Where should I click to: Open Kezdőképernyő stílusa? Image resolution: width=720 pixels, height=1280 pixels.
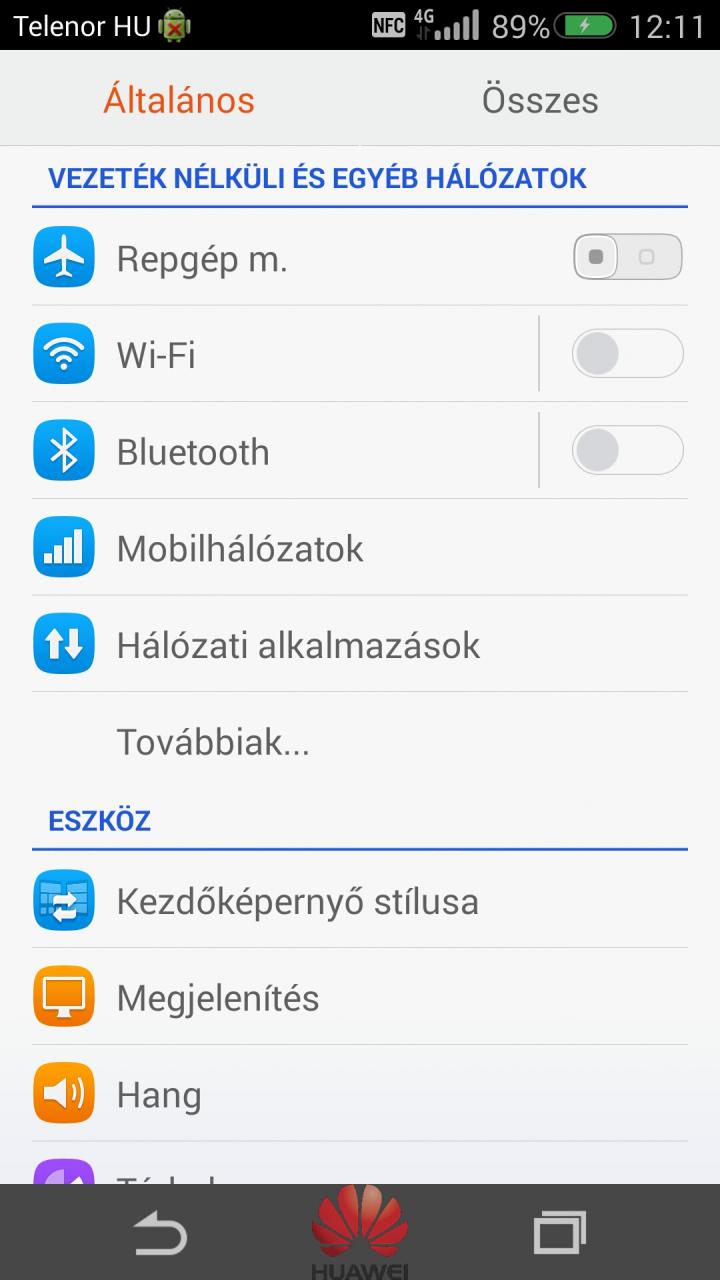360,901
